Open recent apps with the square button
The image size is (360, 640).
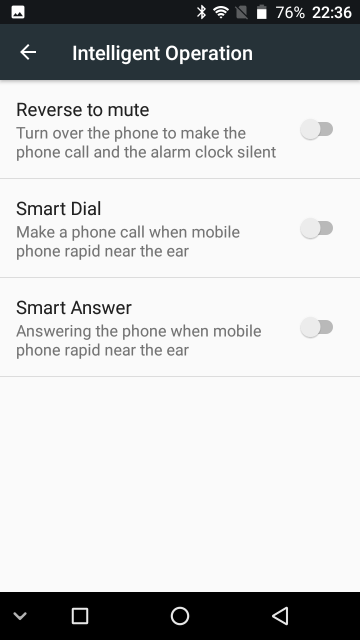coord(80,616)
